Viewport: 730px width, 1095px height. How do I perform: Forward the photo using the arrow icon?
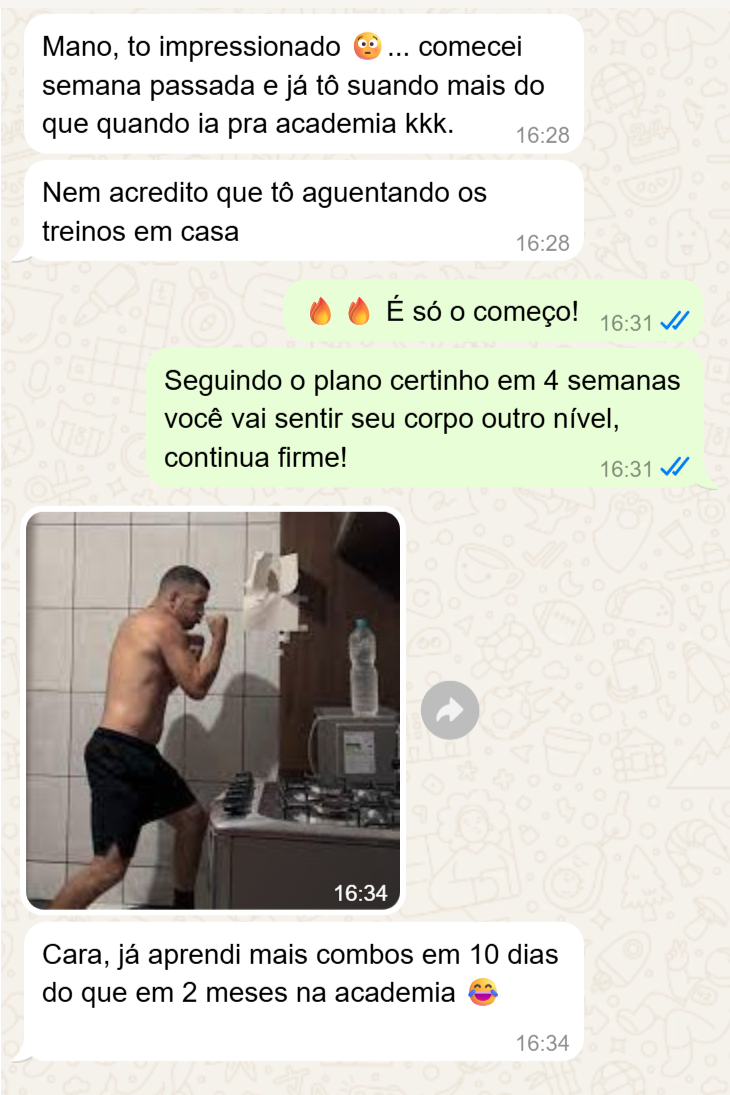point(450,711)
